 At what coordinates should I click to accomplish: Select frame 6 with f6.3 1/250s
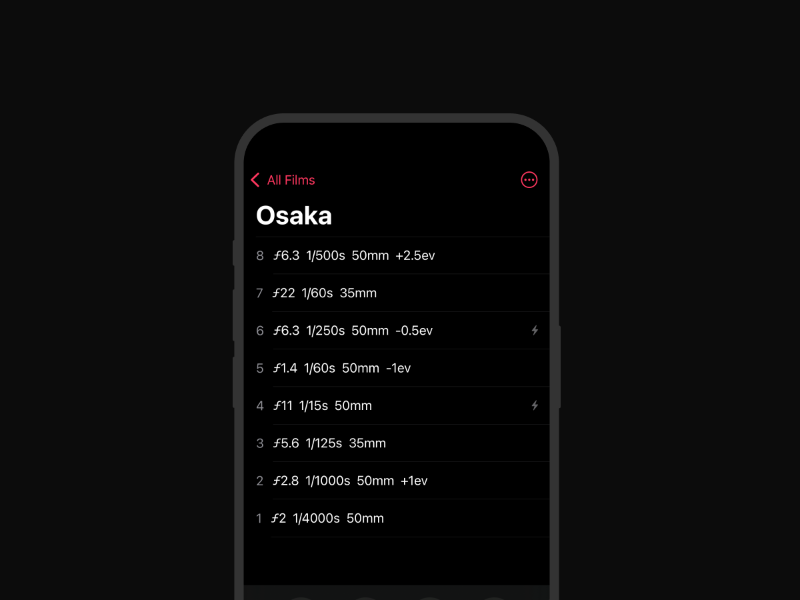[400, 331]
